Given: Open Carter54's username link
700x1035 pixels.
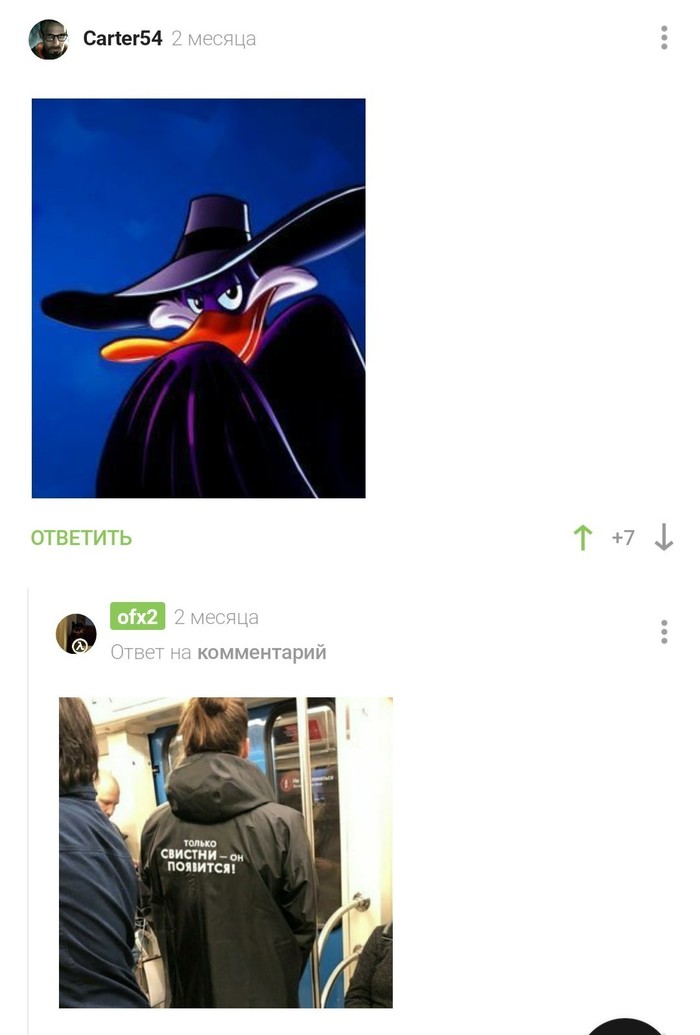Looking at the screenshot, I should tap(122, 39).
